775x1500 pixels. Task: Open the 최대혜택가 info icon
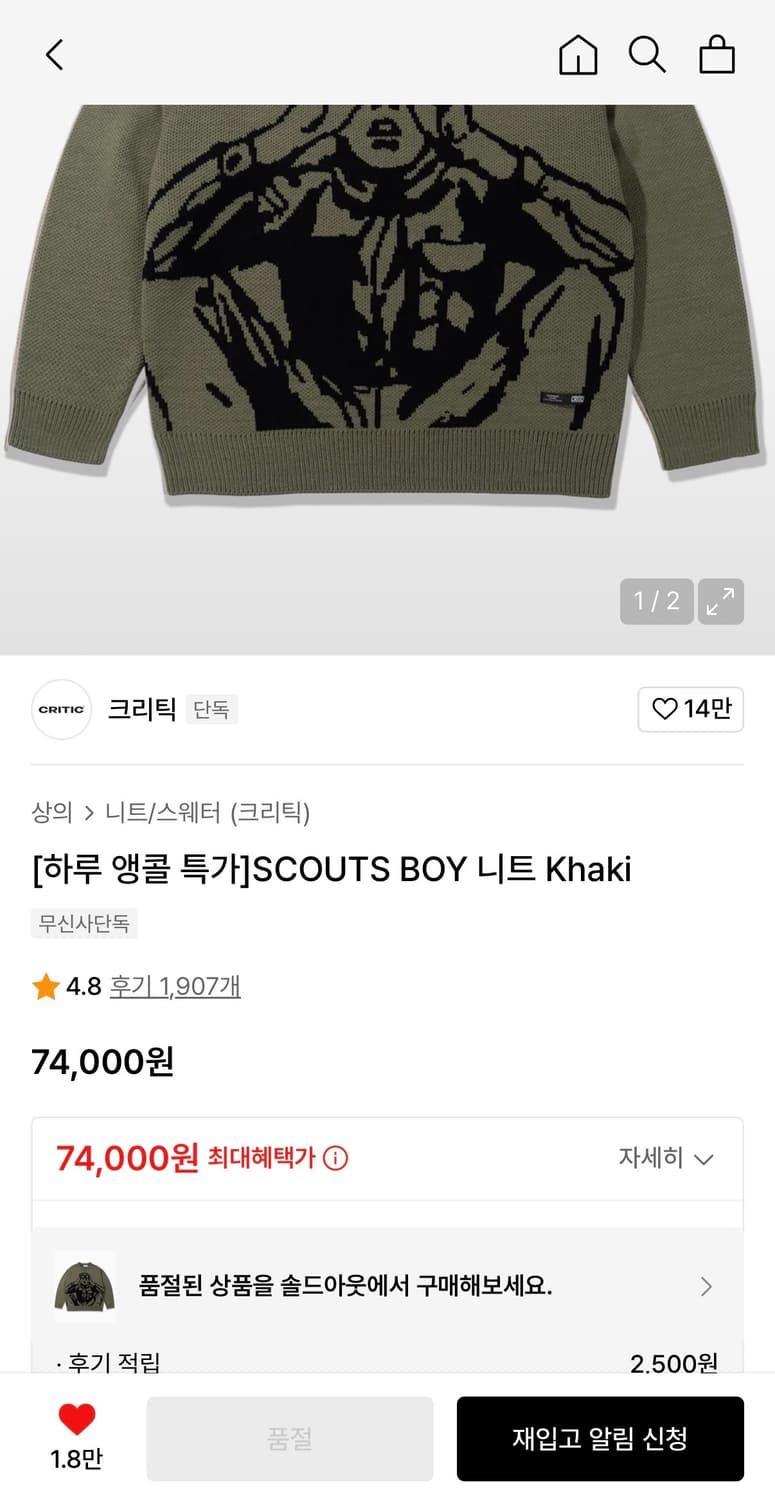[x=337, y=1158]
